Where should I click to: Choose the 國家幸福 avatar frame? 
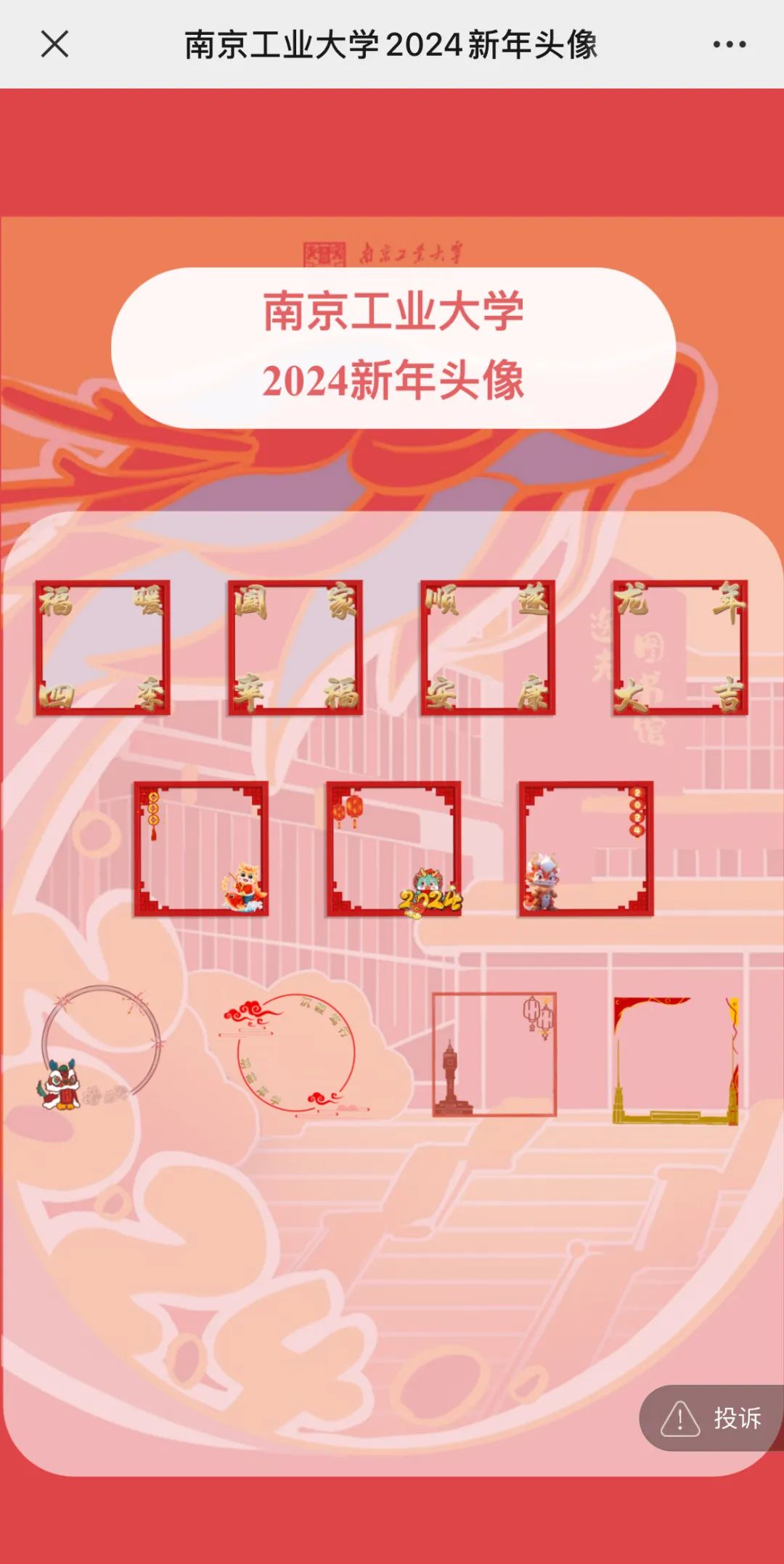click(295, 648)
